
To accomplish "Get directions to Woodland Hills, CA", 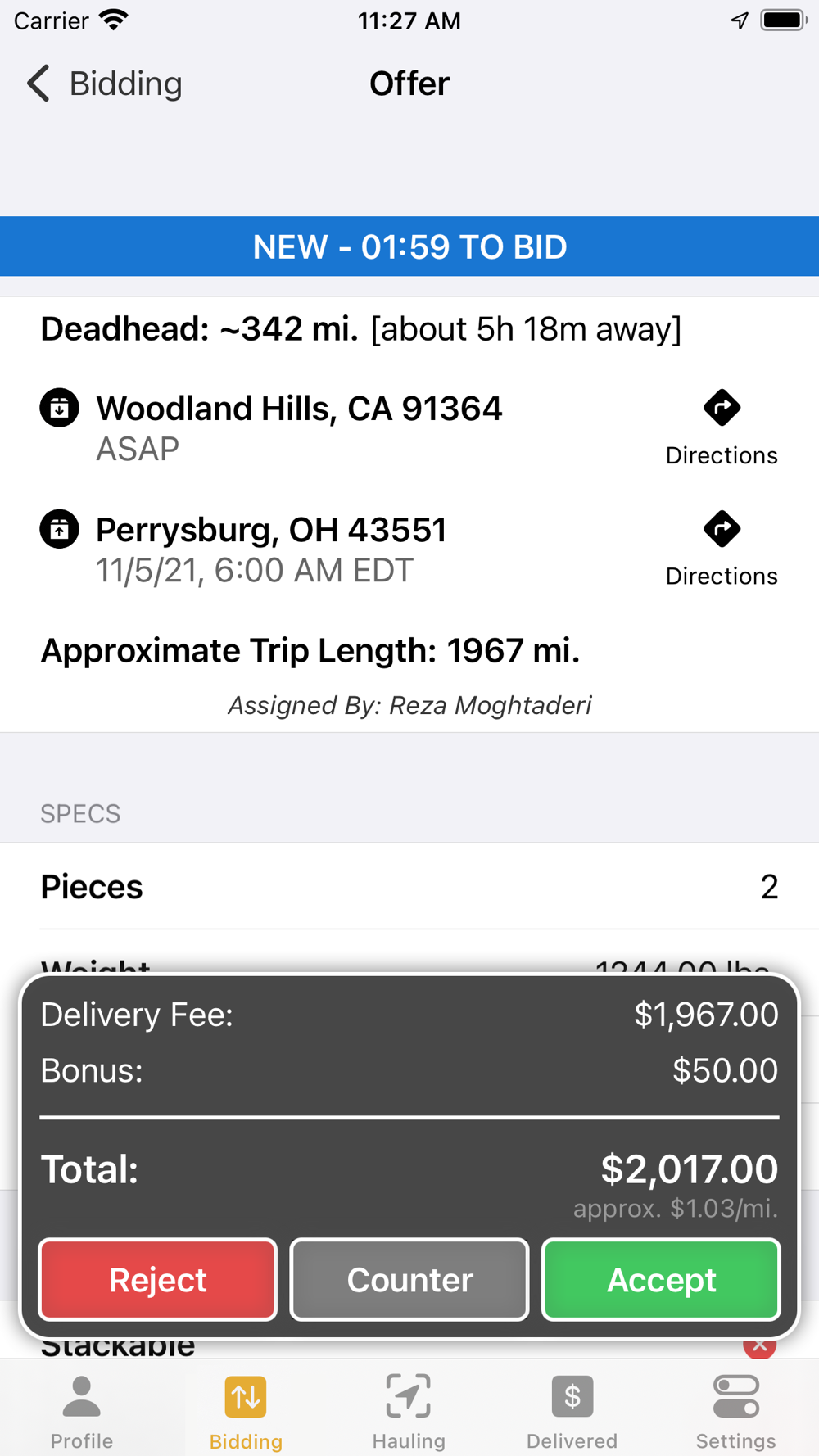I will (722, 427).
